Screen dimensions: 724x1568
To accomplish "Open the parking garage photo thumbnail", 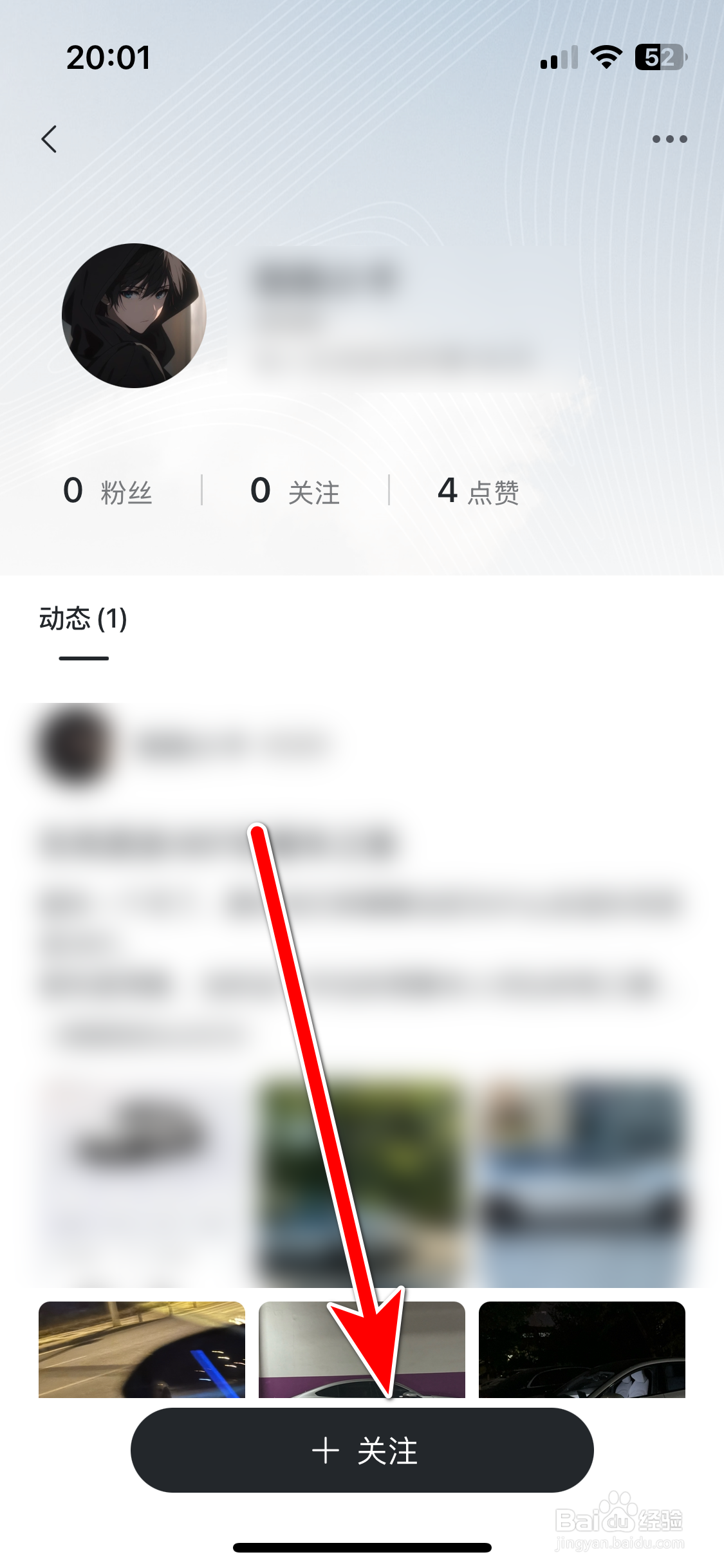I will click(362, 1347).
